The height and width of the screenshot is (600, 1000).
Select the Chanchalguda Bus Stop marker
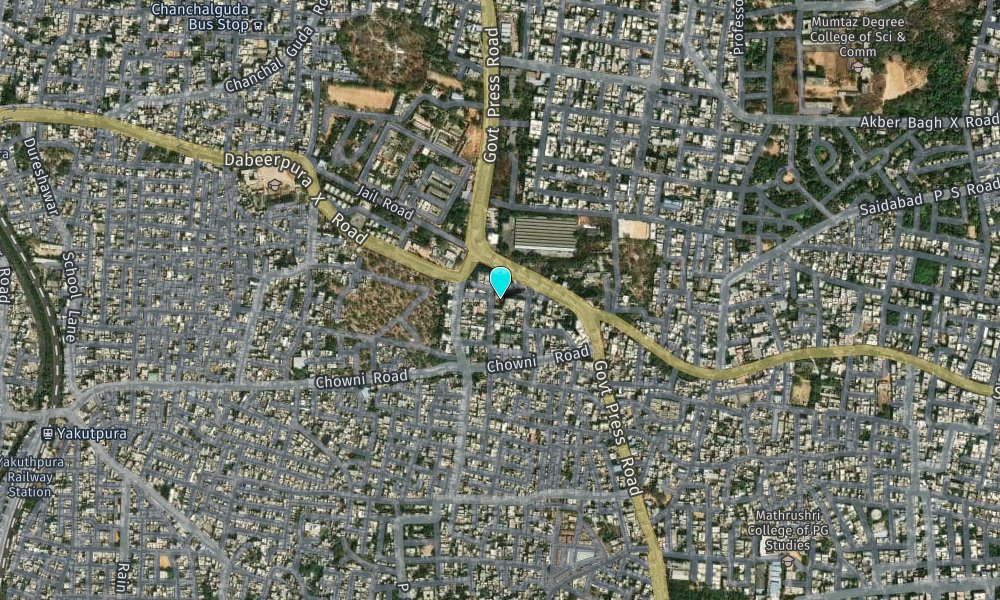pos(258,25)
